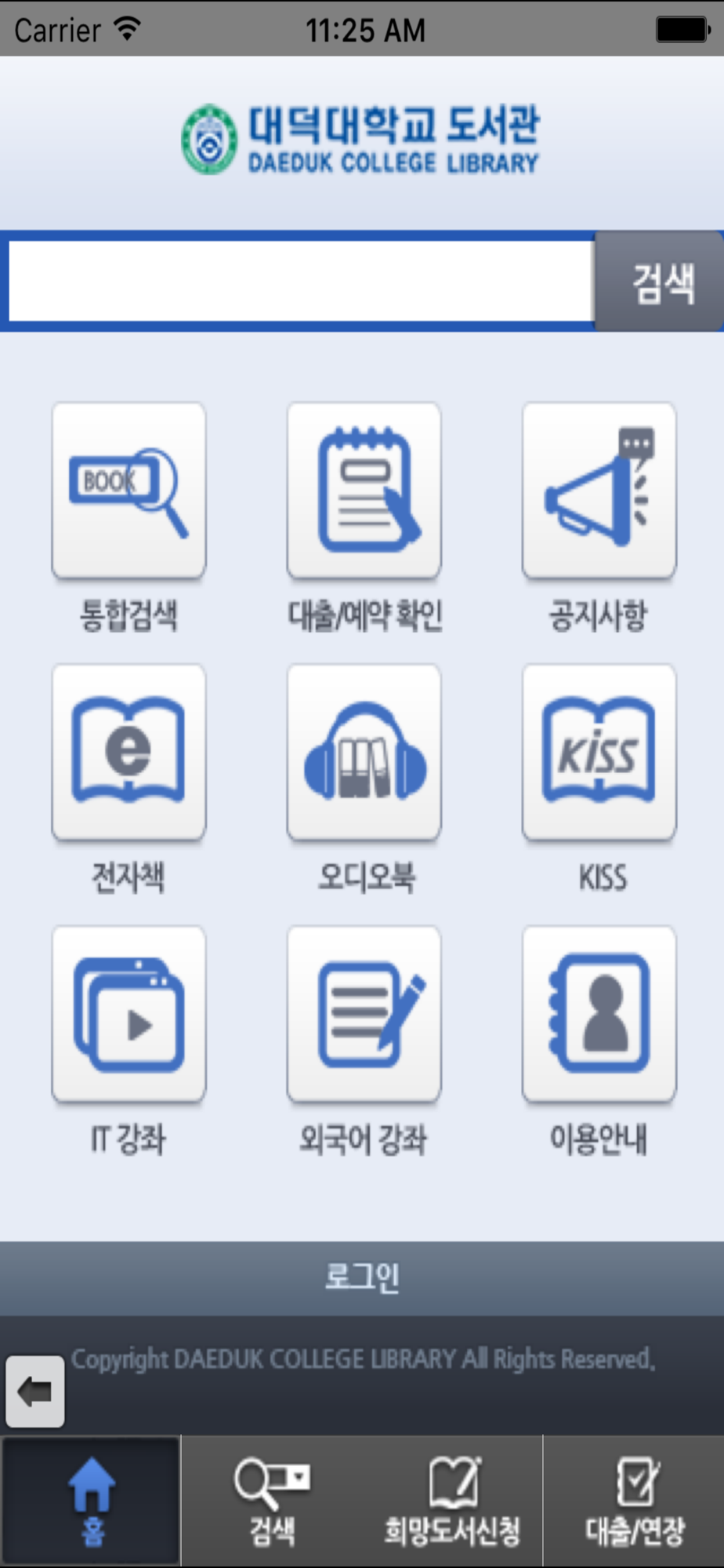Go back with the arrow button
The height and width of the screenshot is (1568, 724).
[x=35, y=1392]
